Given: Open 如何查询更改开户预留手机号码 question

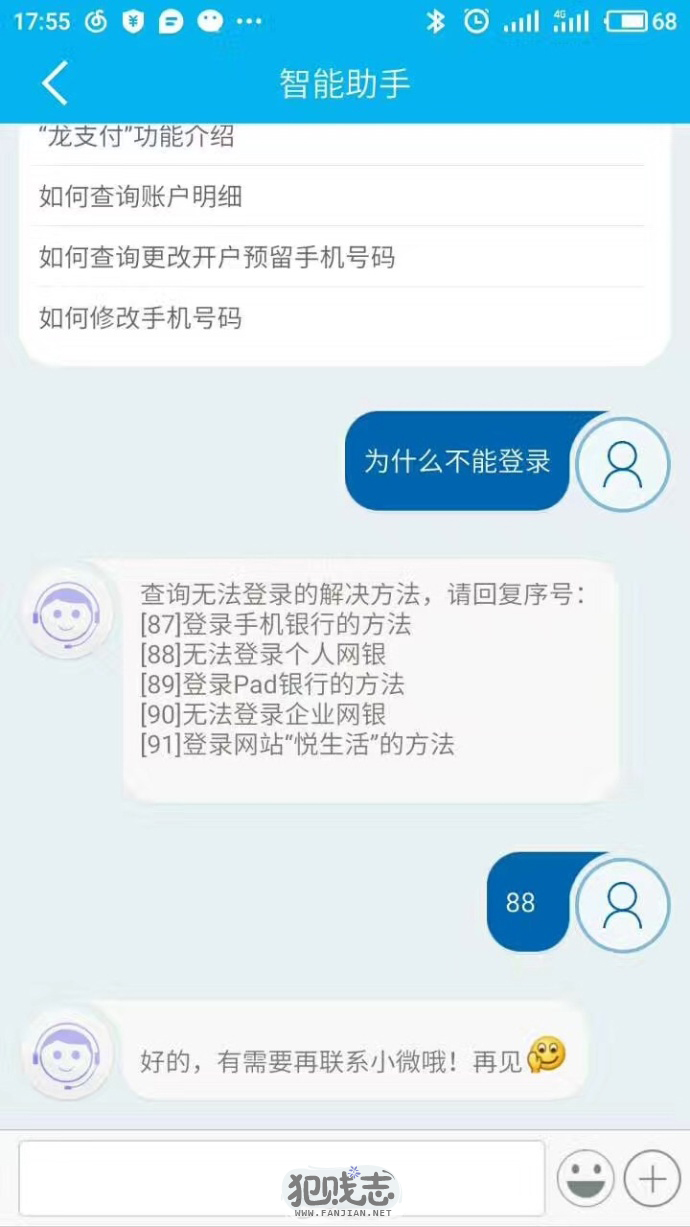Looking at the screenshot, I should tap(217, 257).
